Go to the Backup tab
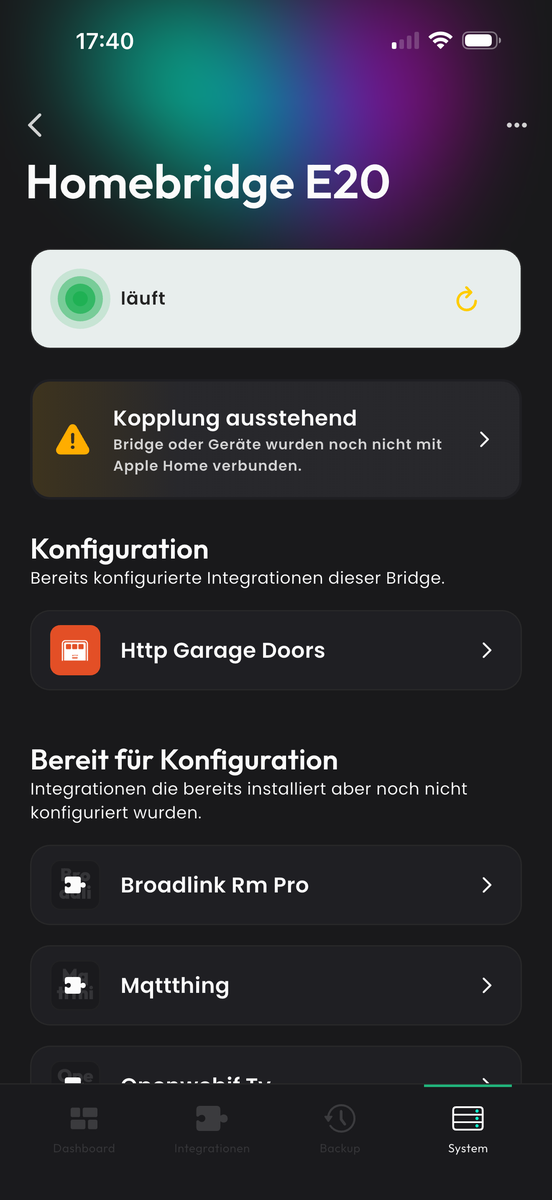 tap(340, 1130)
